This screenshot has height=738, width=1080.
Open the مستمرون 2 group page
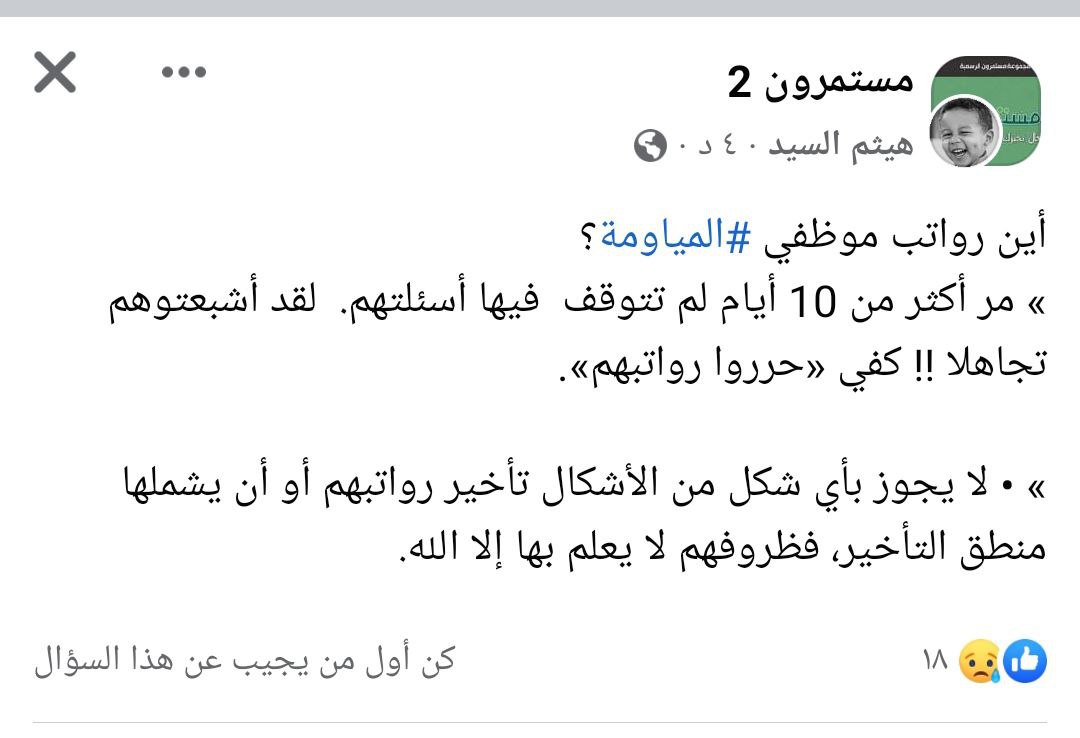click(x=820, y=82)
